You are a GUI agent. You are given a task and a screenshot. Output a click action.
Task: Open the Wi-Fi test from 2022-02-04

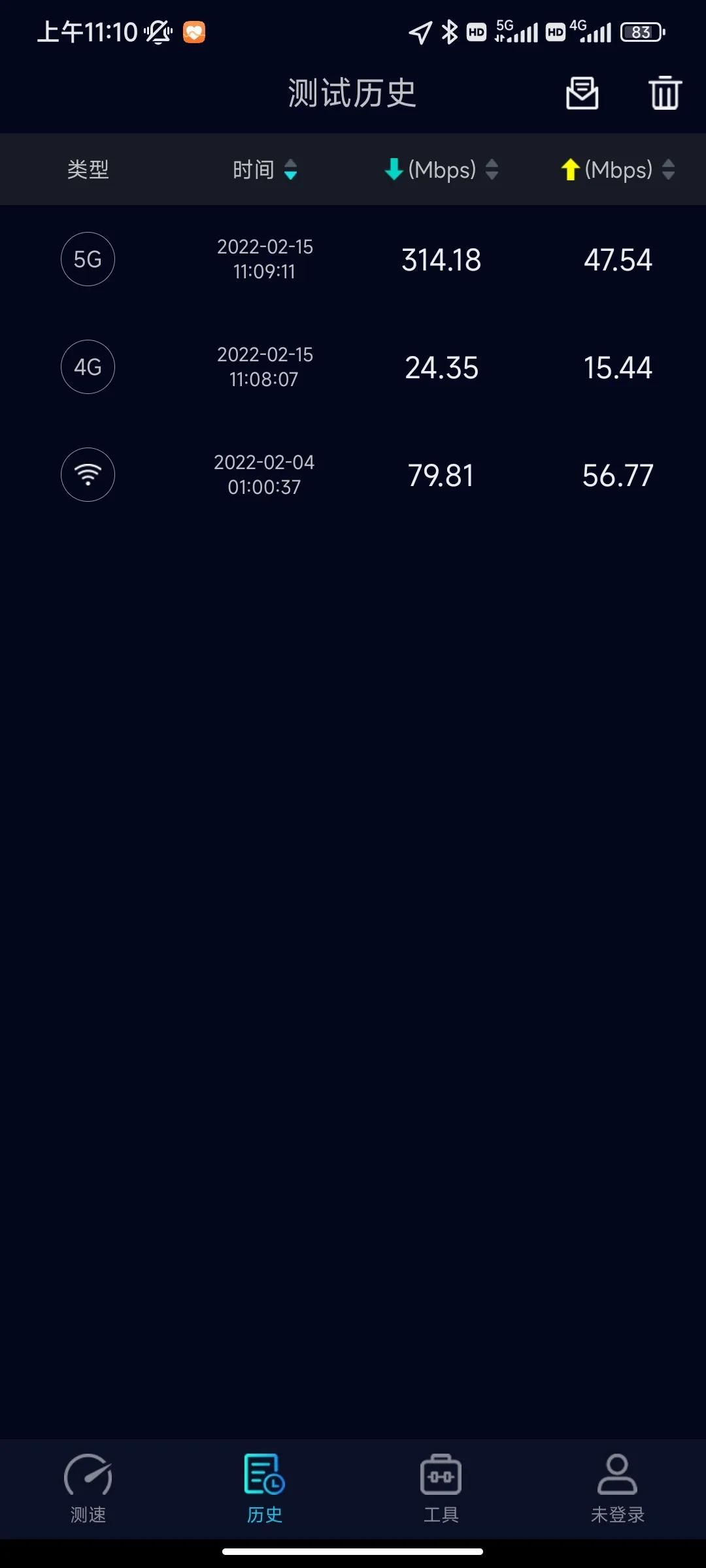click(353, 475)
